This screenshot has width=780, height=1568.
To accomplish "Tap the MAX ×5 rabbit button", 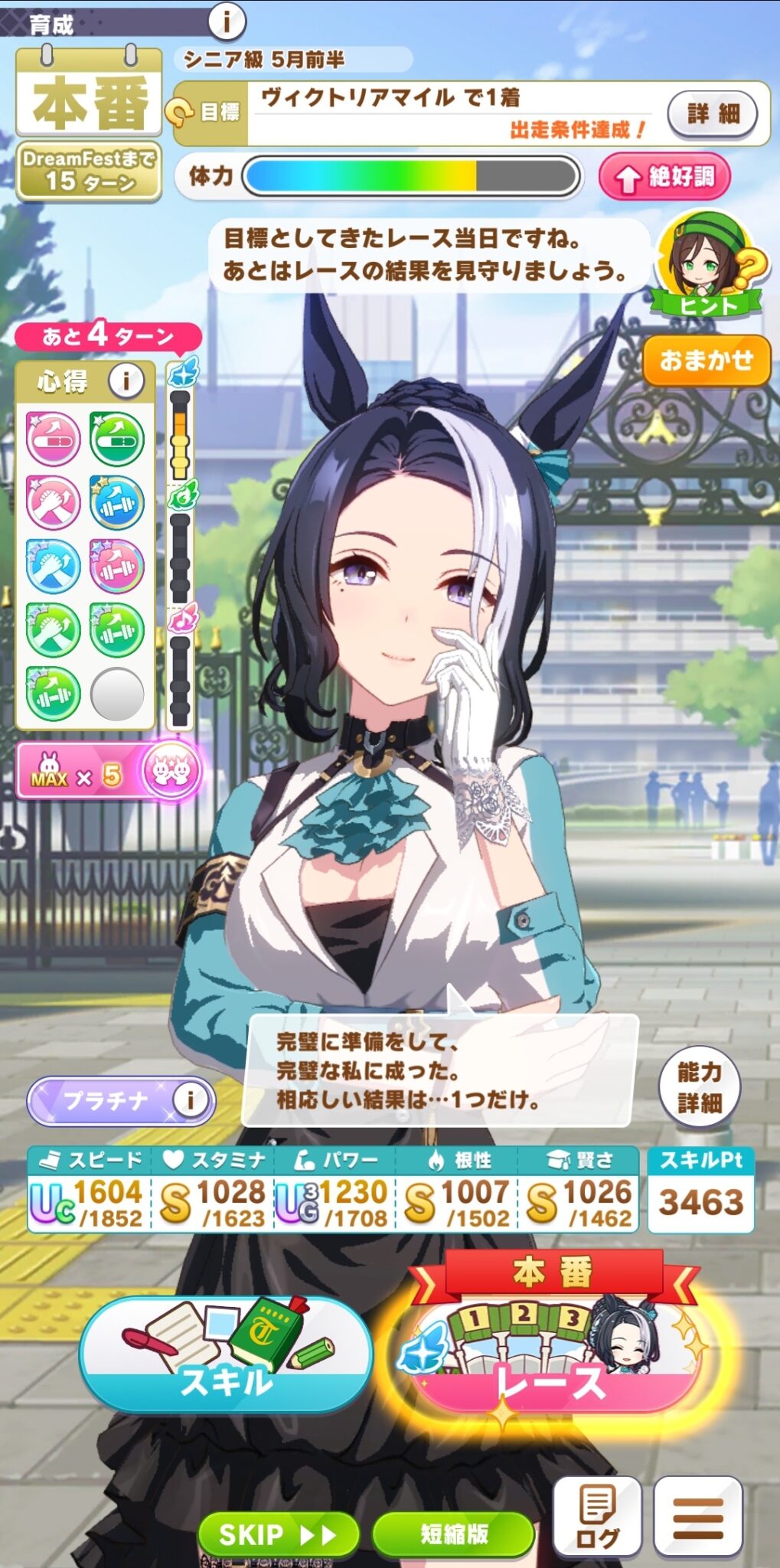I will pos(109,771).
